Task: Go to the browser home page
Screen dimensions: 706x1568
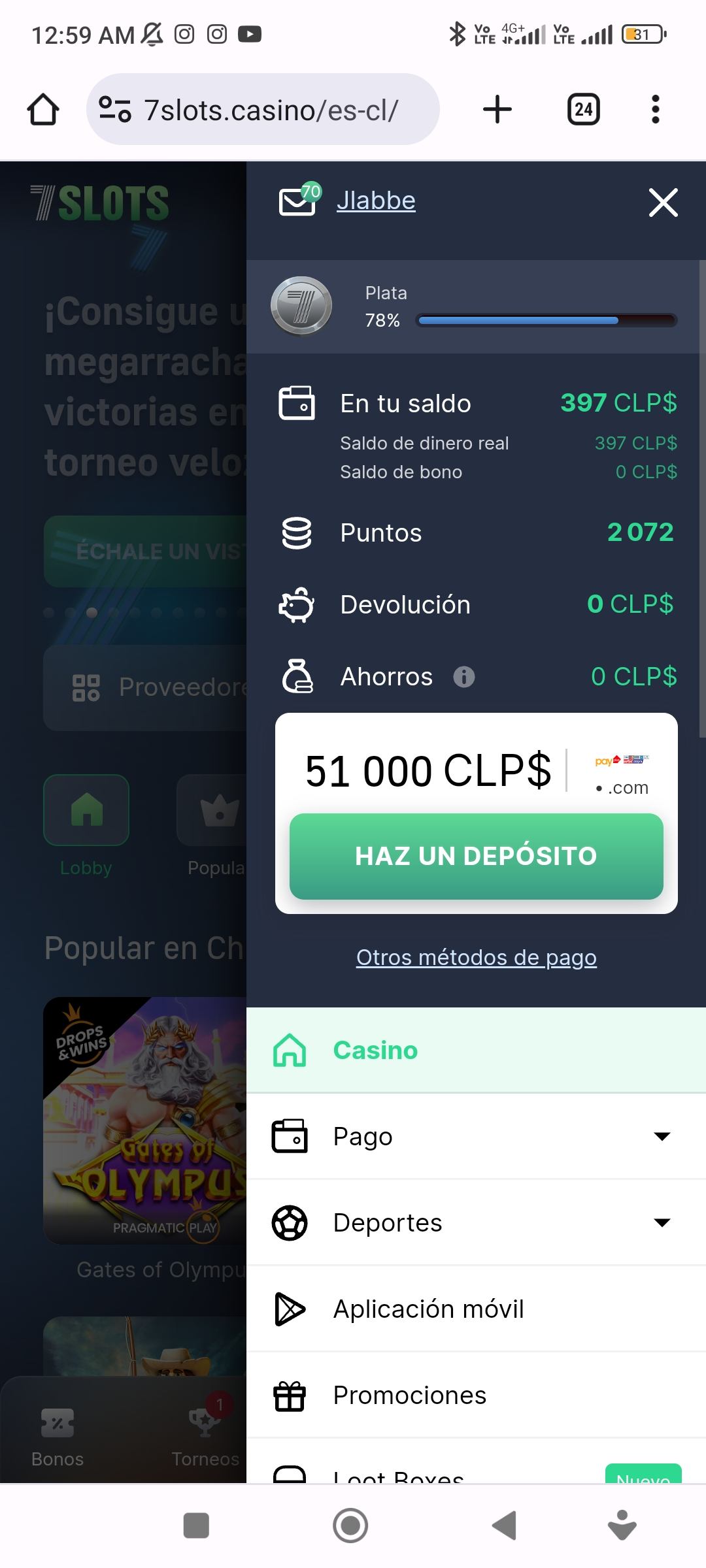Action: click(x=43, y=109)
